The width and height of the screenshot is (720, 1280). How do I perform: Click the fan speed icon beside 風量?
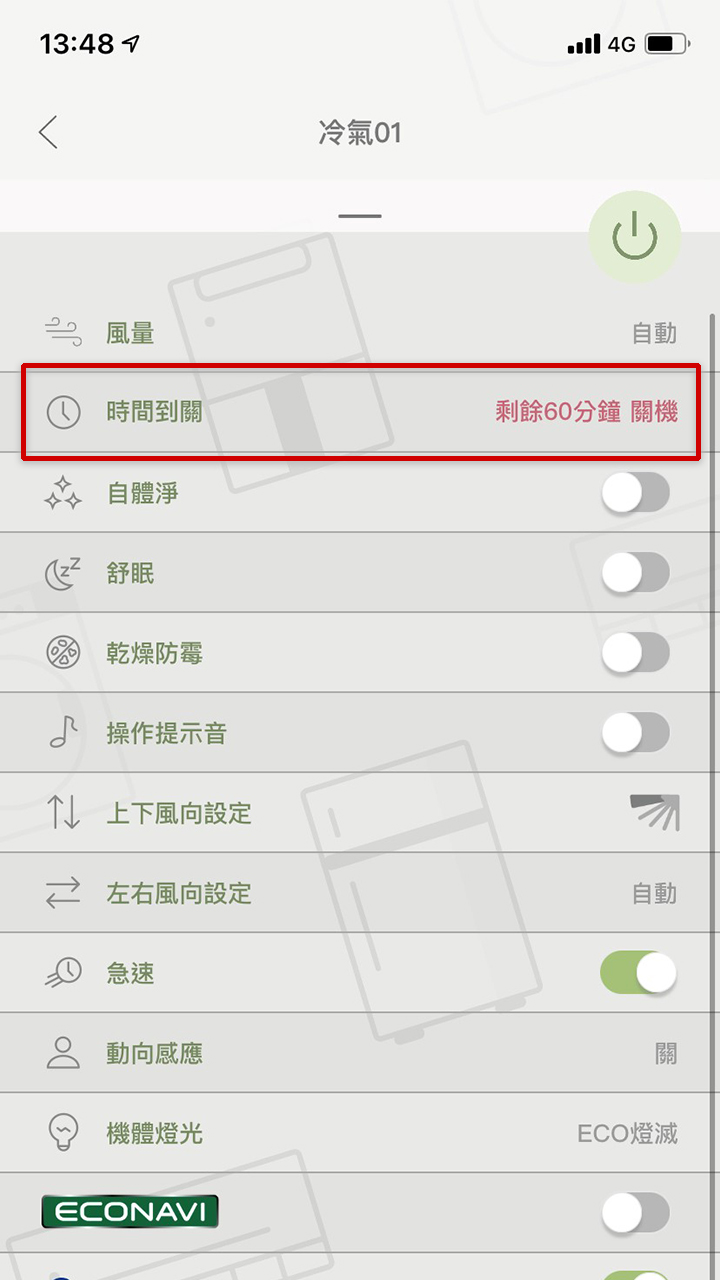coord(64,333)
